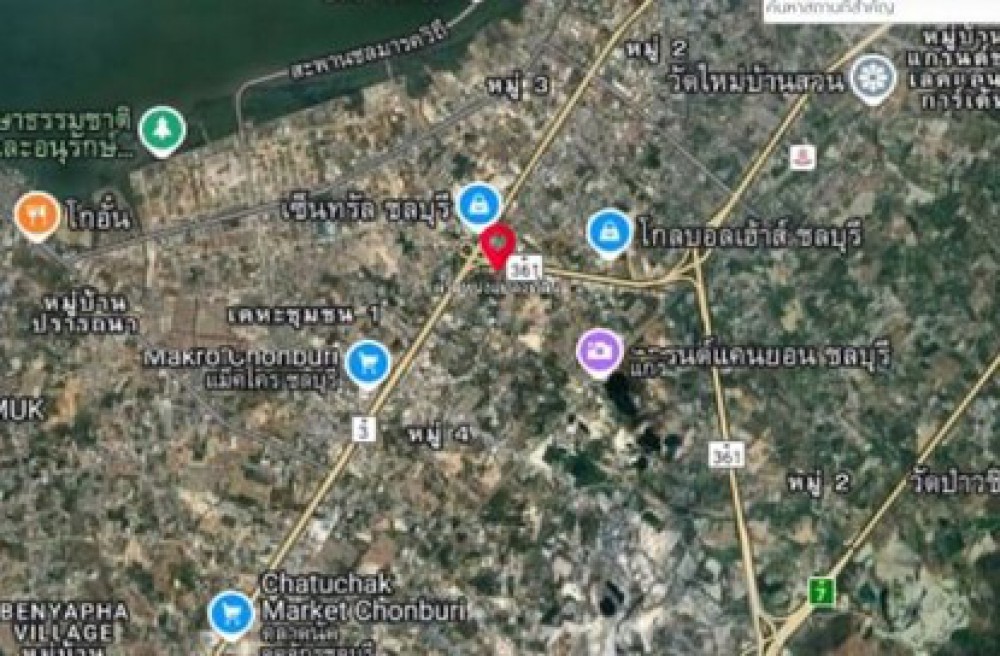
Task: Tap the Grand Canyon Chonburi camera marker
Action: [x=600, y=350]
